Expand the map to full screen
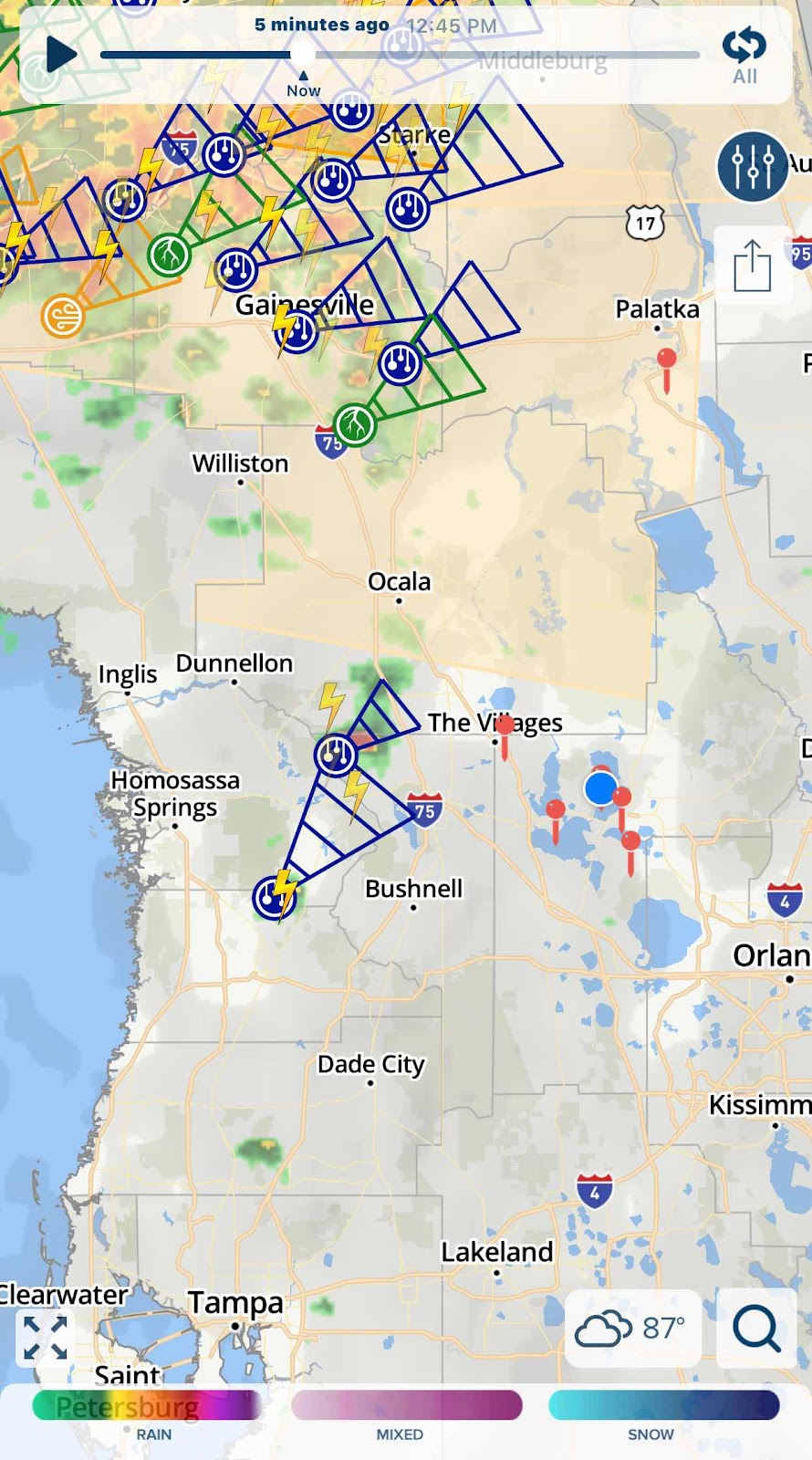The width and height of the screenshot is (812, 1460). coord(46,1338)
